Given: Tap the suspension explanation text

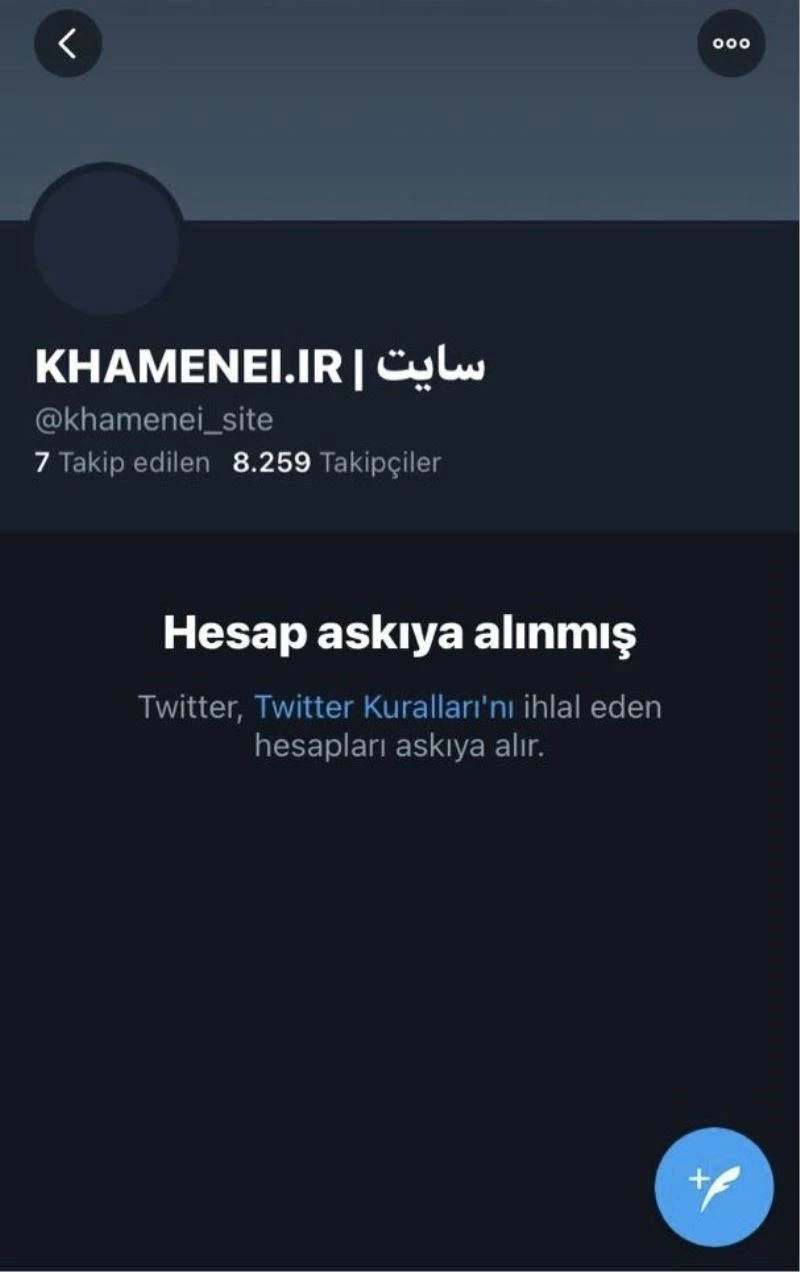Looking at the screenshot, I should pyautogui.click(x=400, y=728).
